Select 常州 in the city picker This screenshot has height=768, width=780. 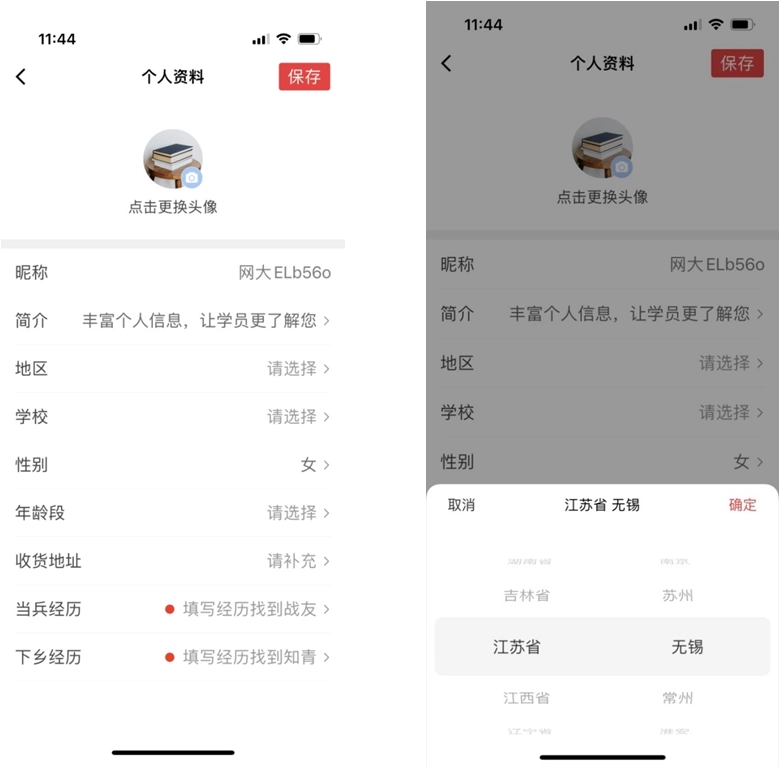pyautogui.click(x=677, y=698)
